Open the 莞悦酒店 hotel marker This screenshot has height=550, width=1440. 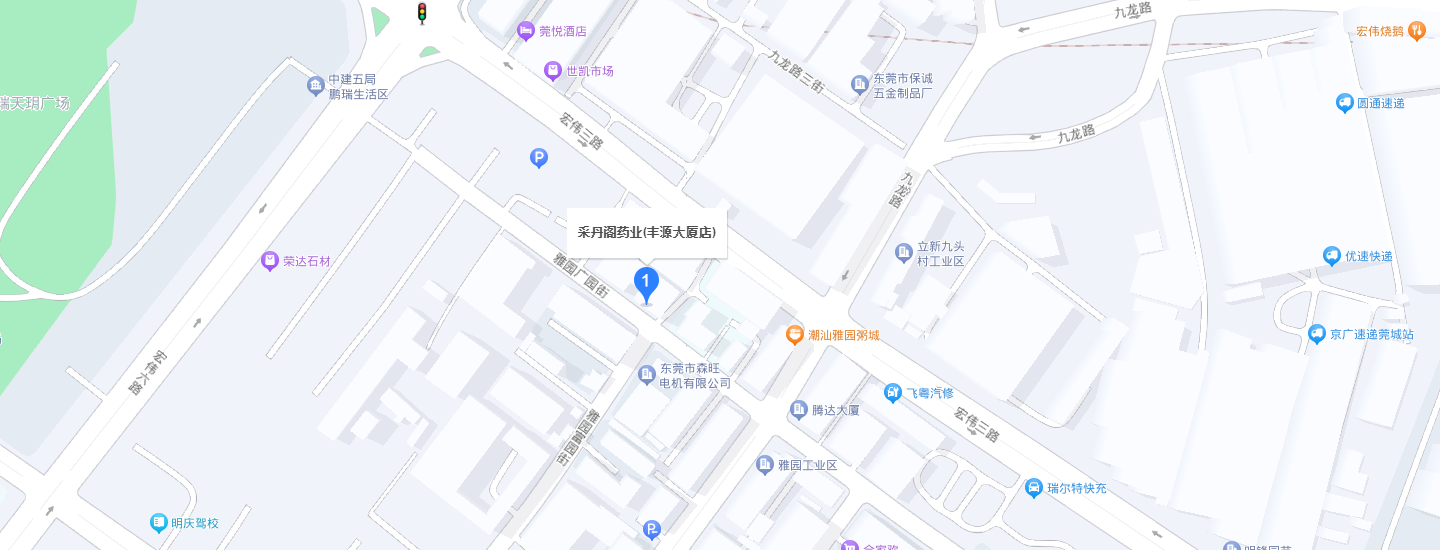pyautogui.click(x=526, y=31)
